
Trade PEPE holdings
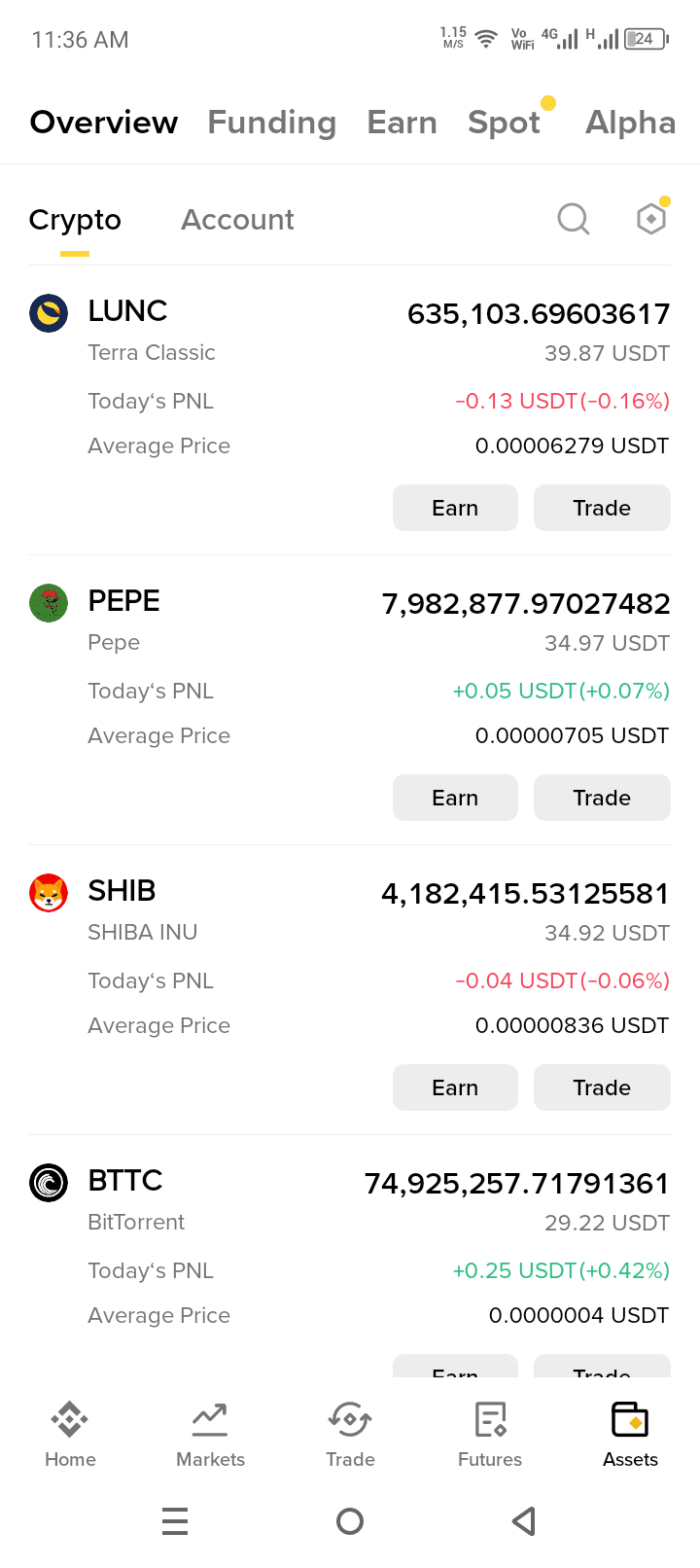point(602,798)
